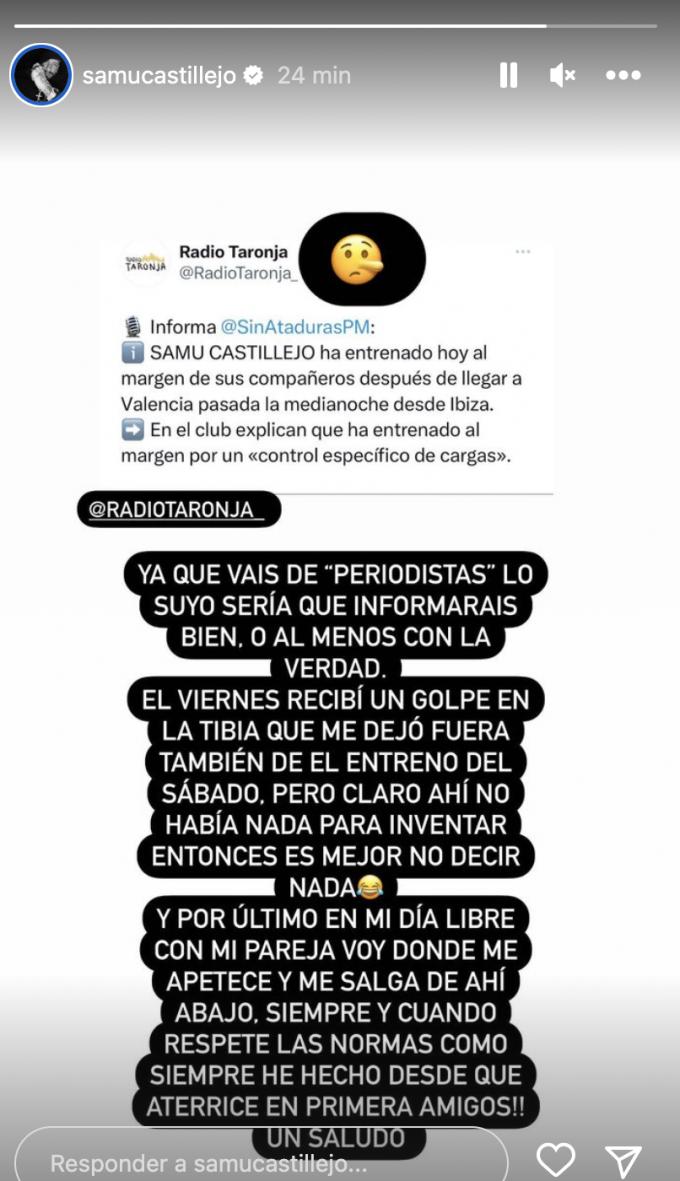Like this story with the heart
The height and width of the screenshot is (1181, 680).
(555, 1160)
